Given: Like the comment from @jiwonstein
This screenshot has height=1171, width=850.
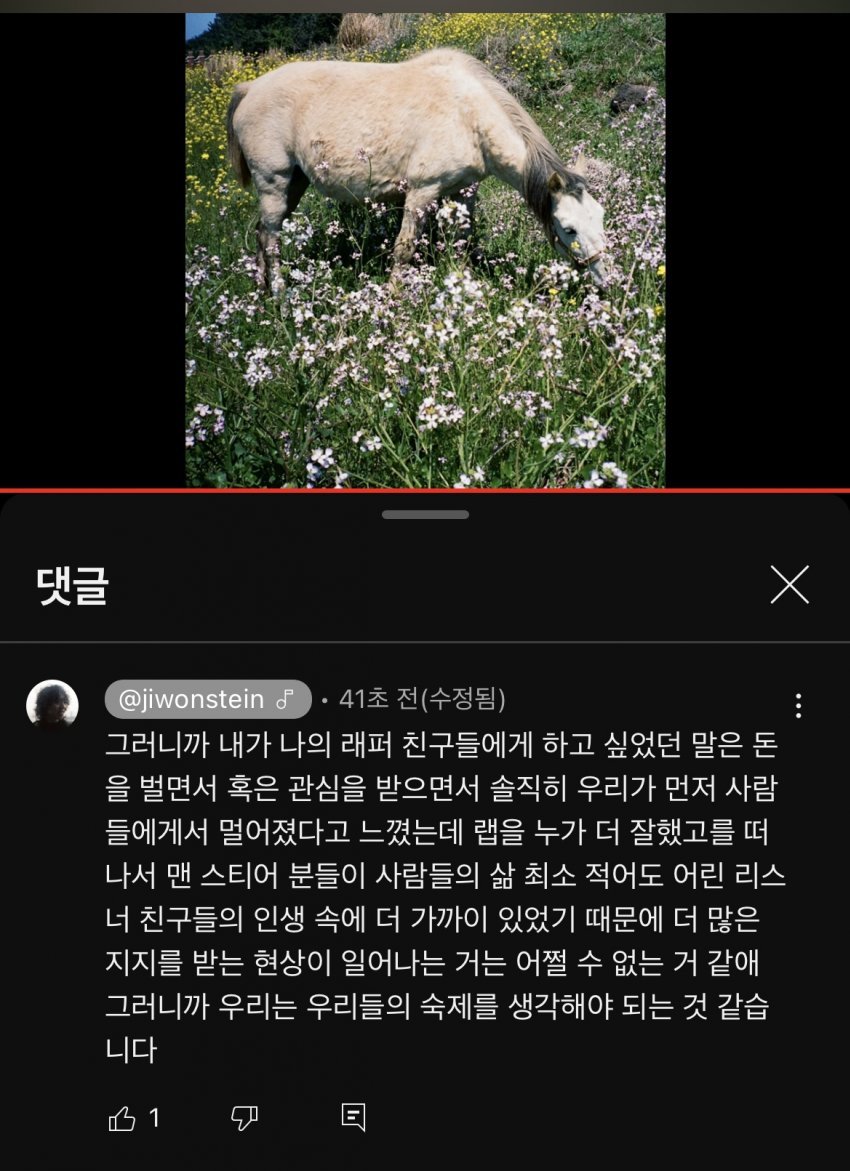Looking at the screenshot, I should point(122,1118).
